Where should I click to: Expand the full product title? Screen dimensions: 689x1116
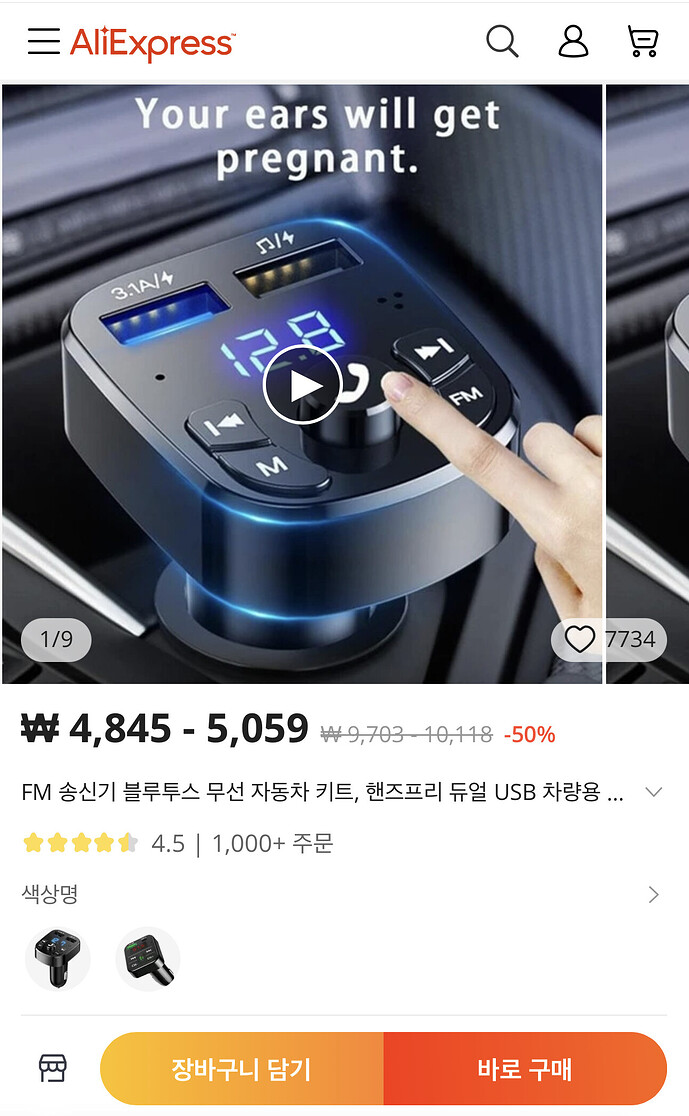[x=653, y=792]
